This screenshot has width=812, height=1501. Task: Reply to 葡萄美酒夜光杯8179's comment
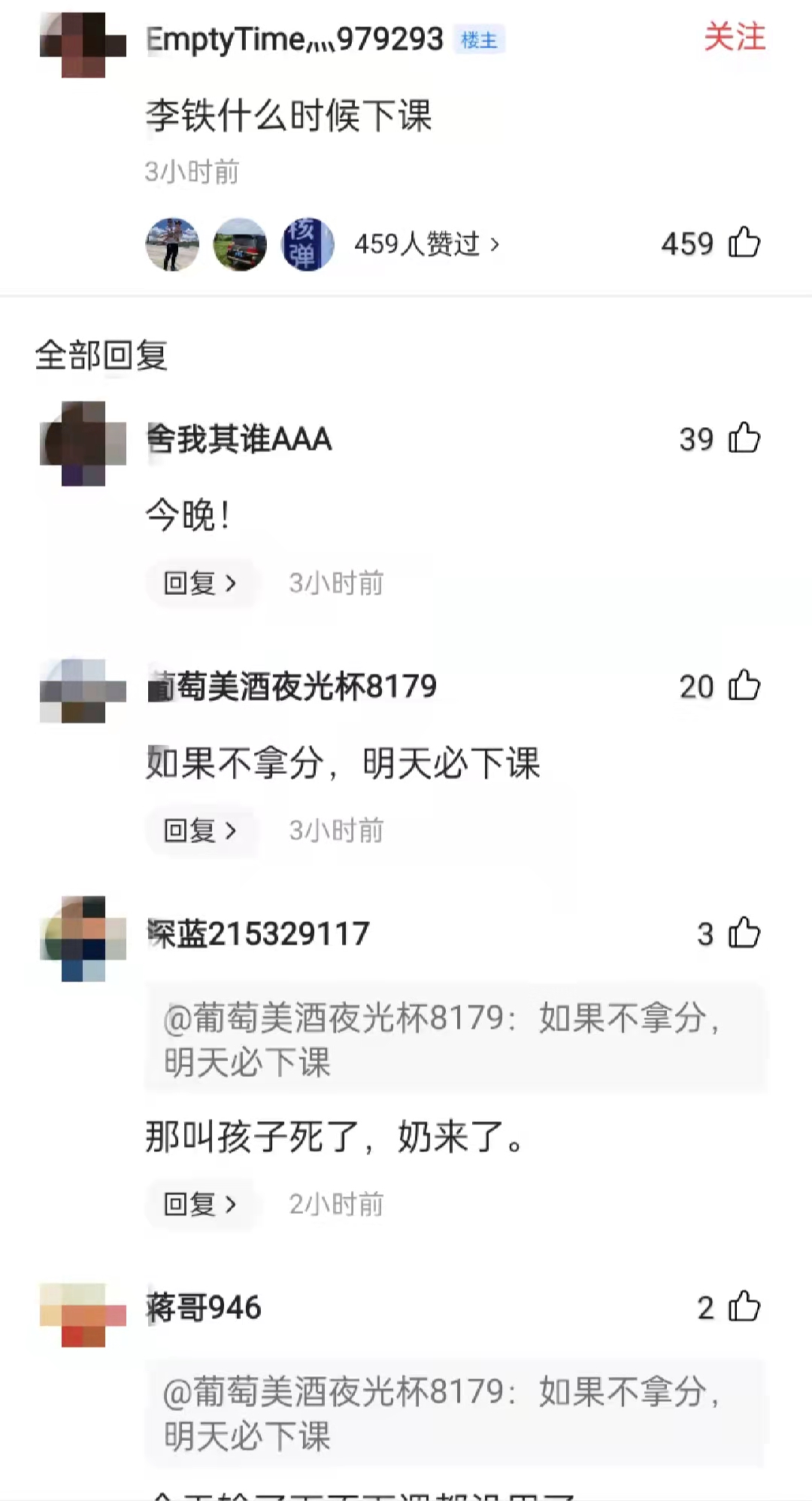click(x=201, y=830)
